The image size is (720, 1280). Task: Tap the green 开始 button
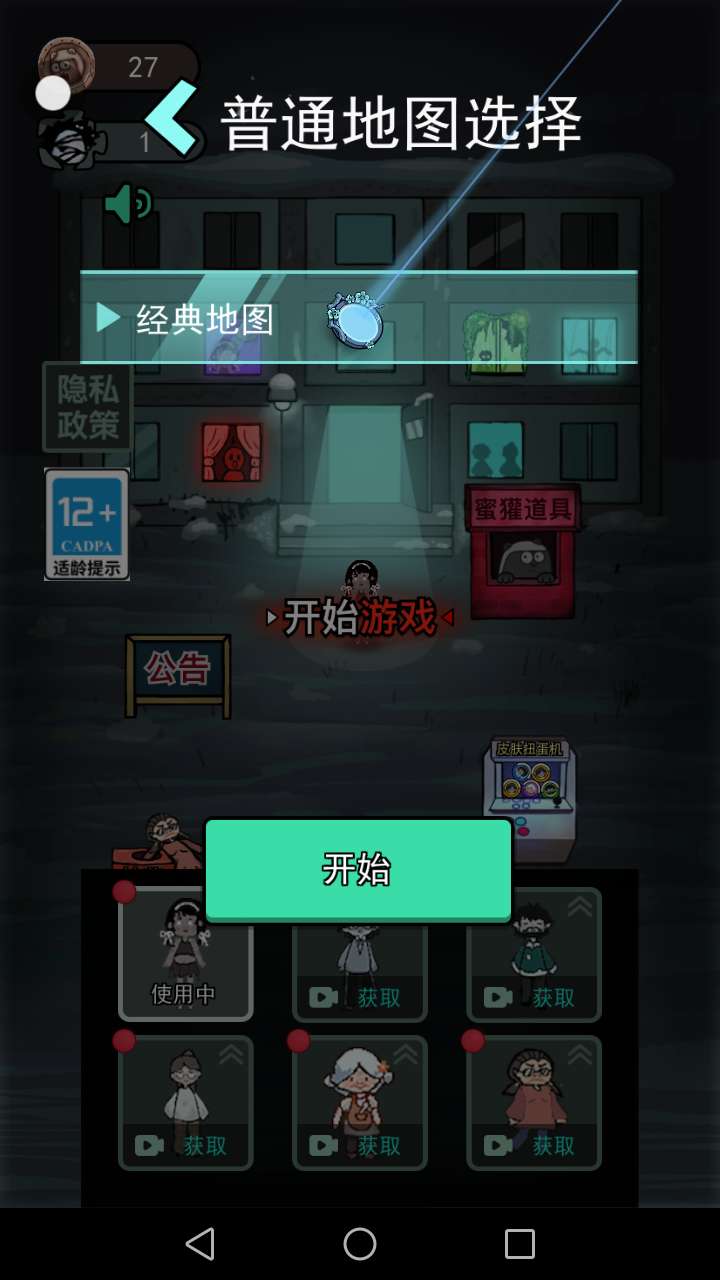358,869
